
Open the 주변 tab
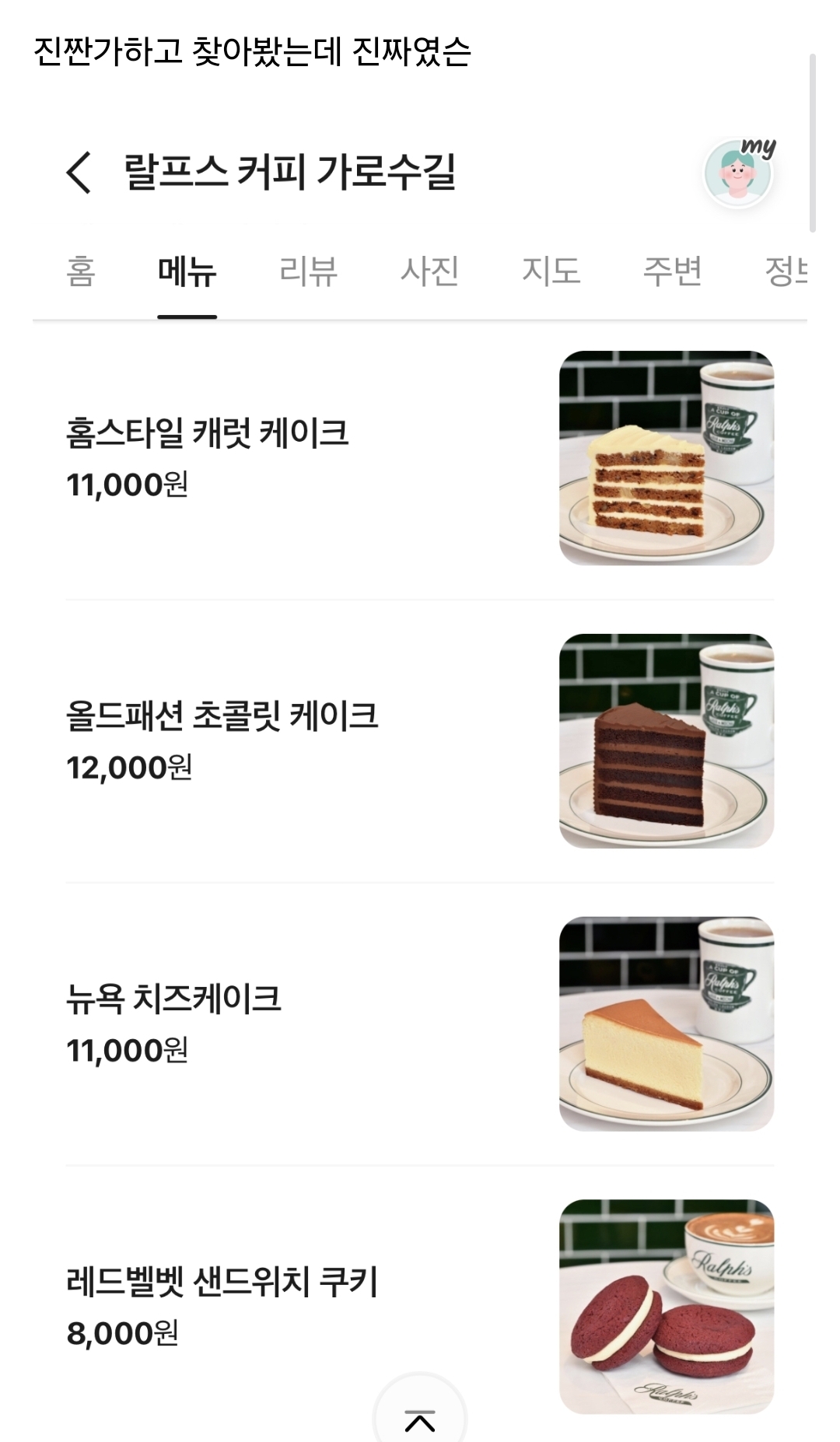674,272
